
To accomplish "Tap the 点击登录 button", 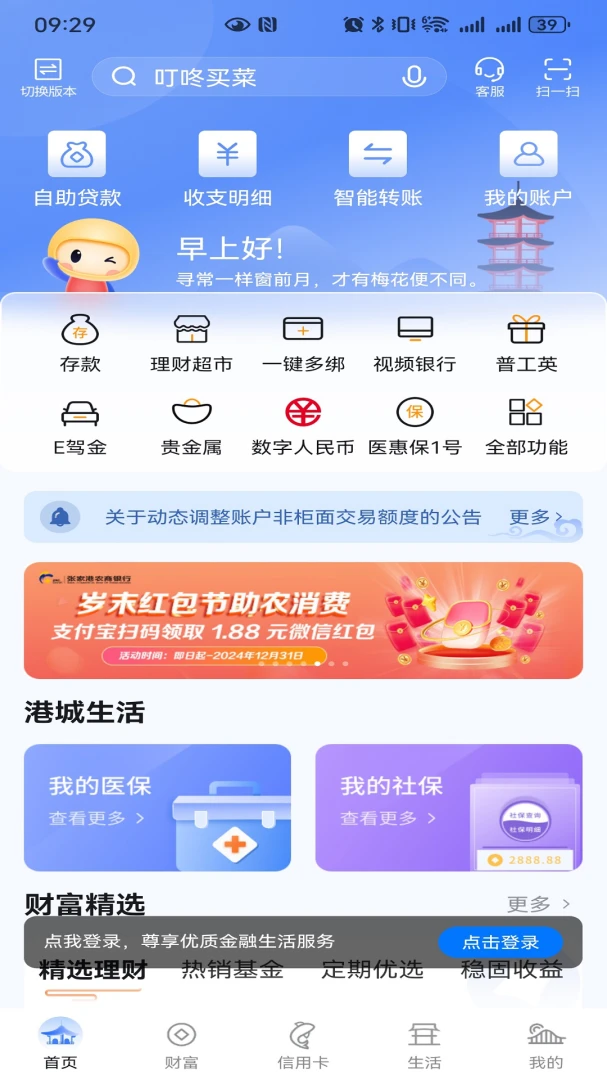I will click(x=500, y=942).
